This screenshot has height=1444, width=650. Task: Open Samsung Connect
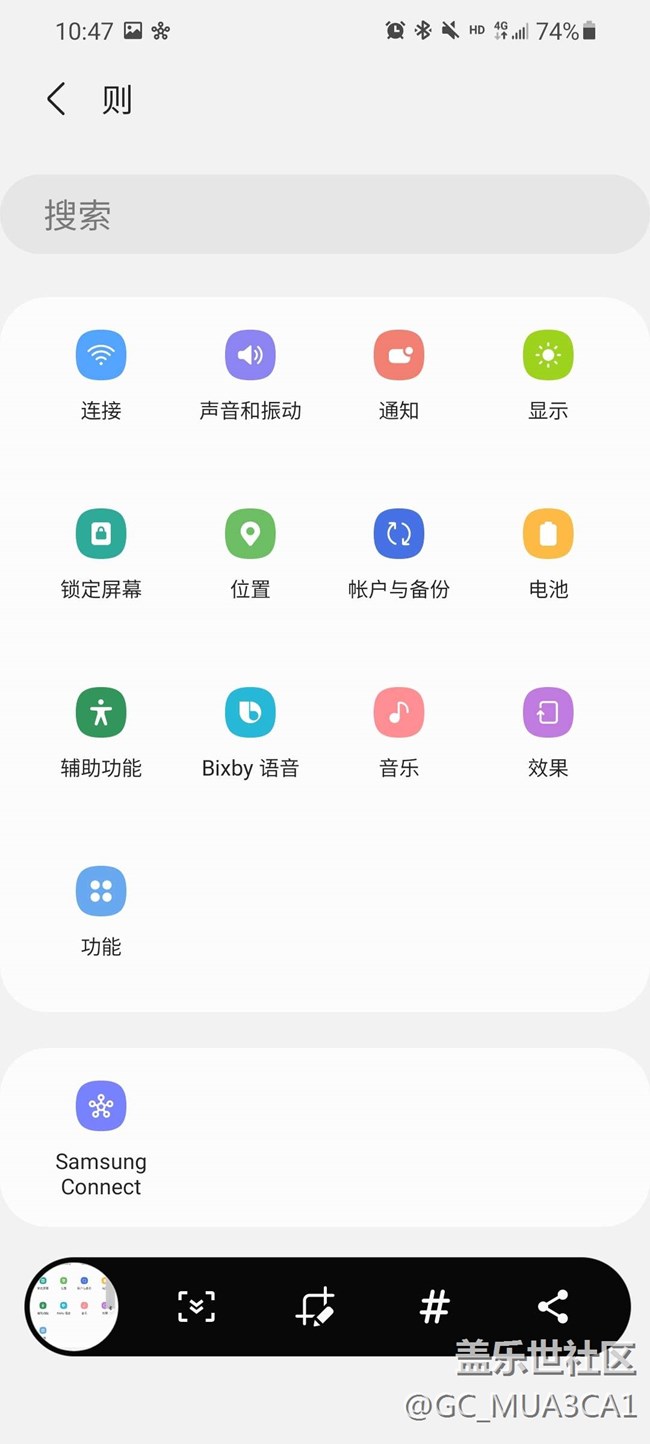pyautogui.click(x=101, y=1107)
